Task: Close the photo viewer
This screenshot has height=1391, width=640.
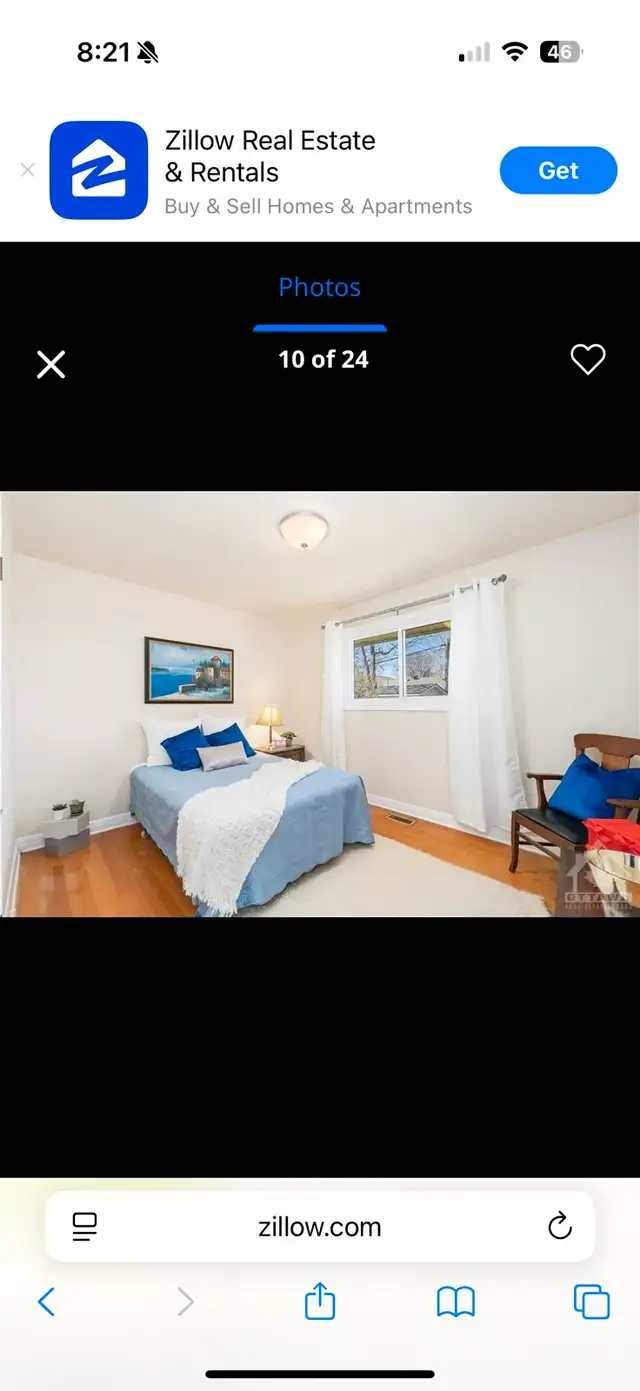Action: [51, 364]
